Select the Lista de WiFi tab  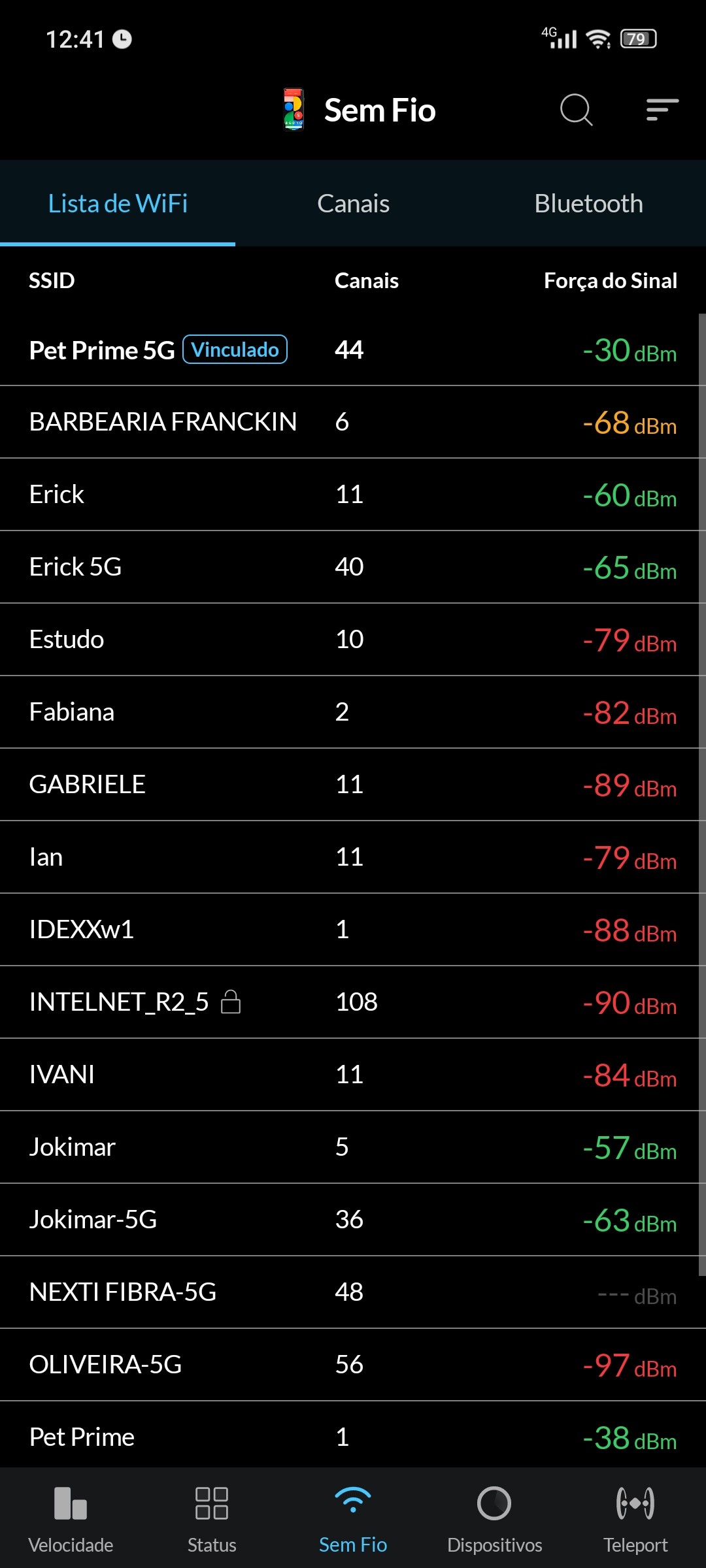pyautogui.click(x=118, y=204)
